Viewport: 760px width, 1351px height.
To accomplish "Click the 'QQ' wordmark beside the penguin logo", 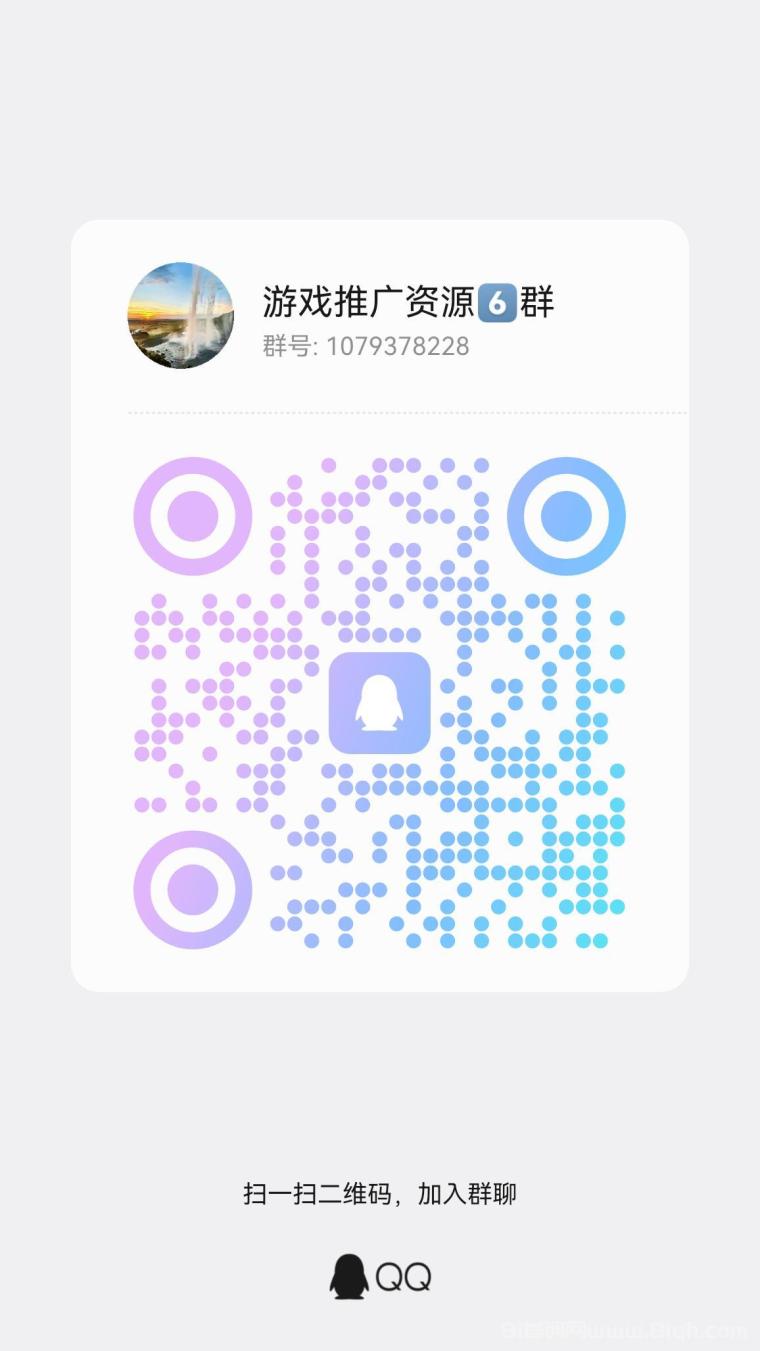I will [404, 1277].
